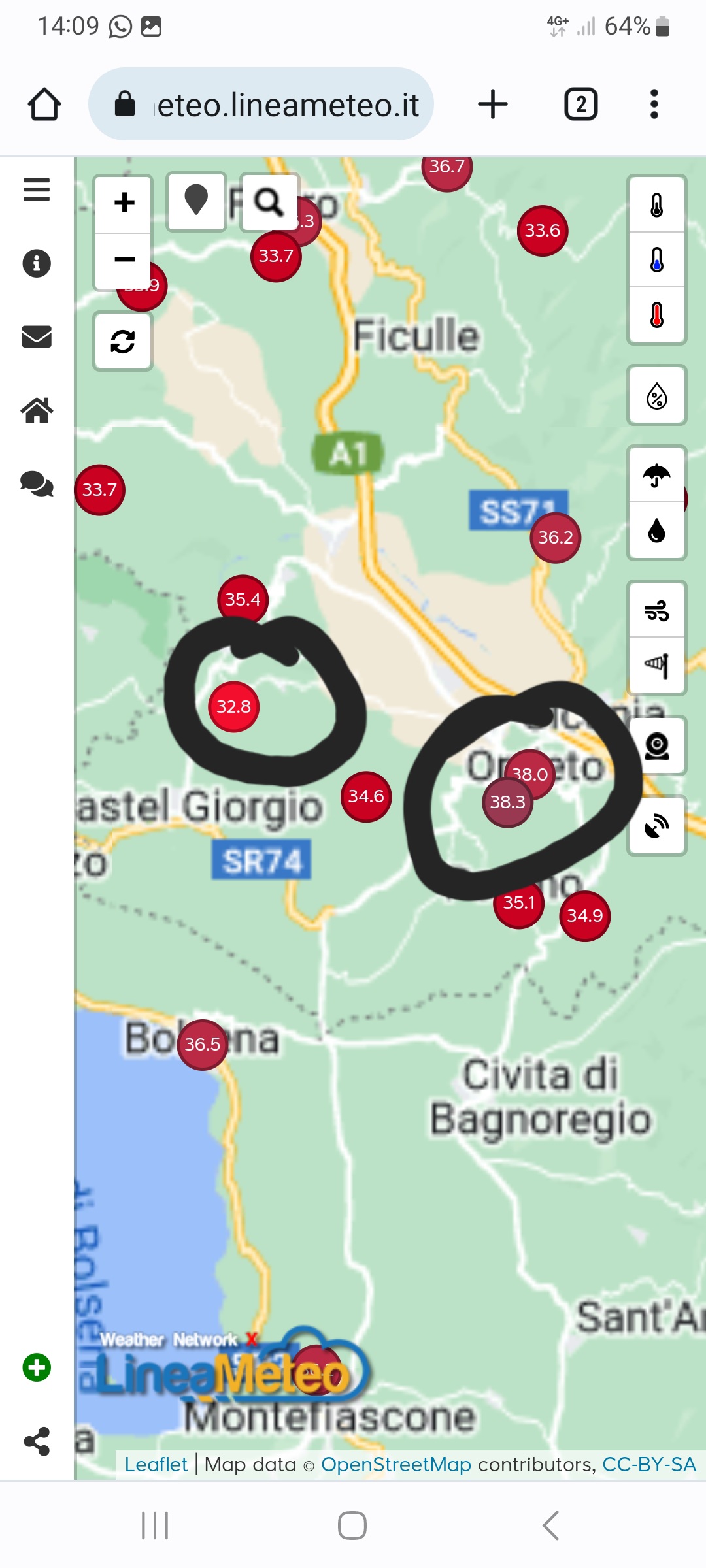
Task: Show rain layer with umbrella icon
Action: (656, 475)
